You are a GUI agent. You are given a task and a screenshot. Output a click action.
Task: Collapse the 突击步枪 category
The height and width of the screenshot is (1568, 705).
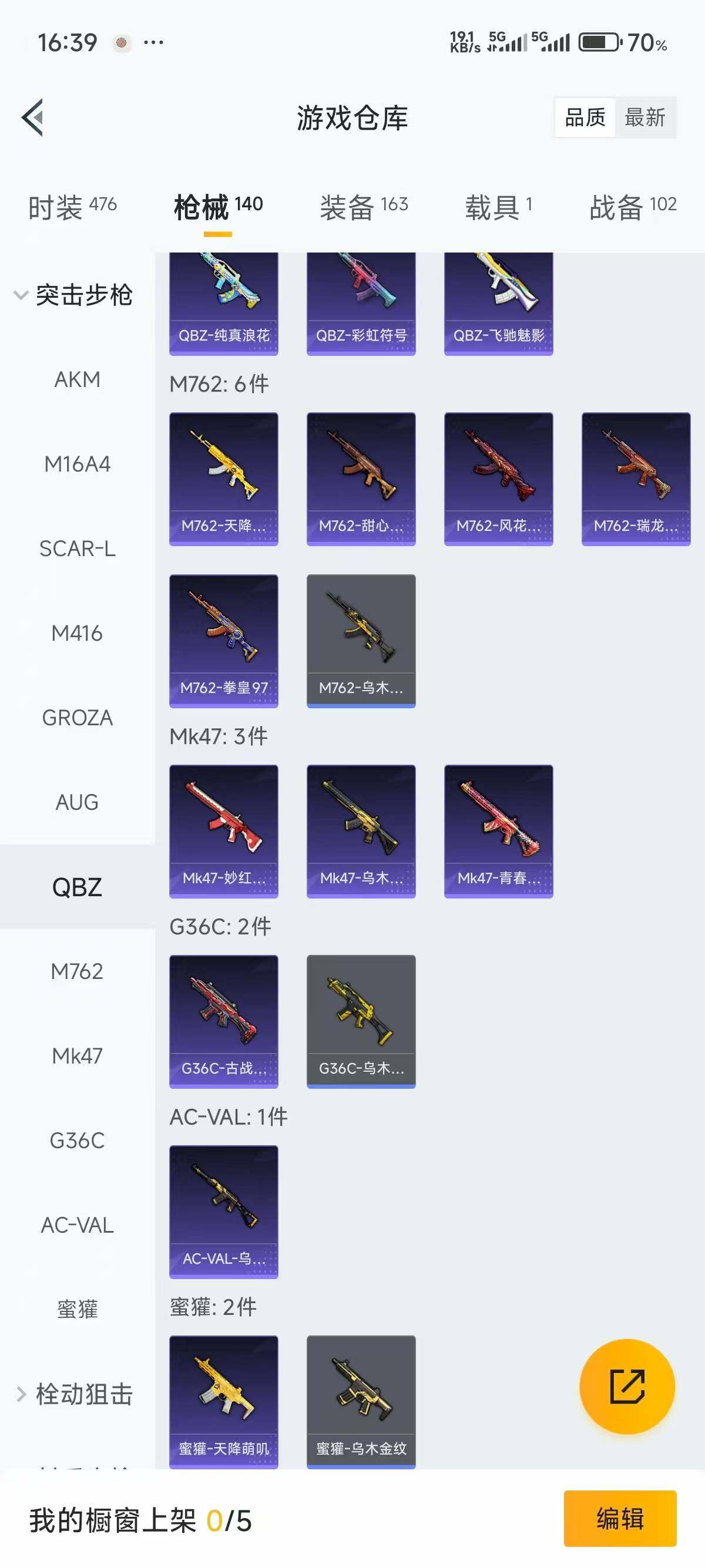(x=73, y=295)
